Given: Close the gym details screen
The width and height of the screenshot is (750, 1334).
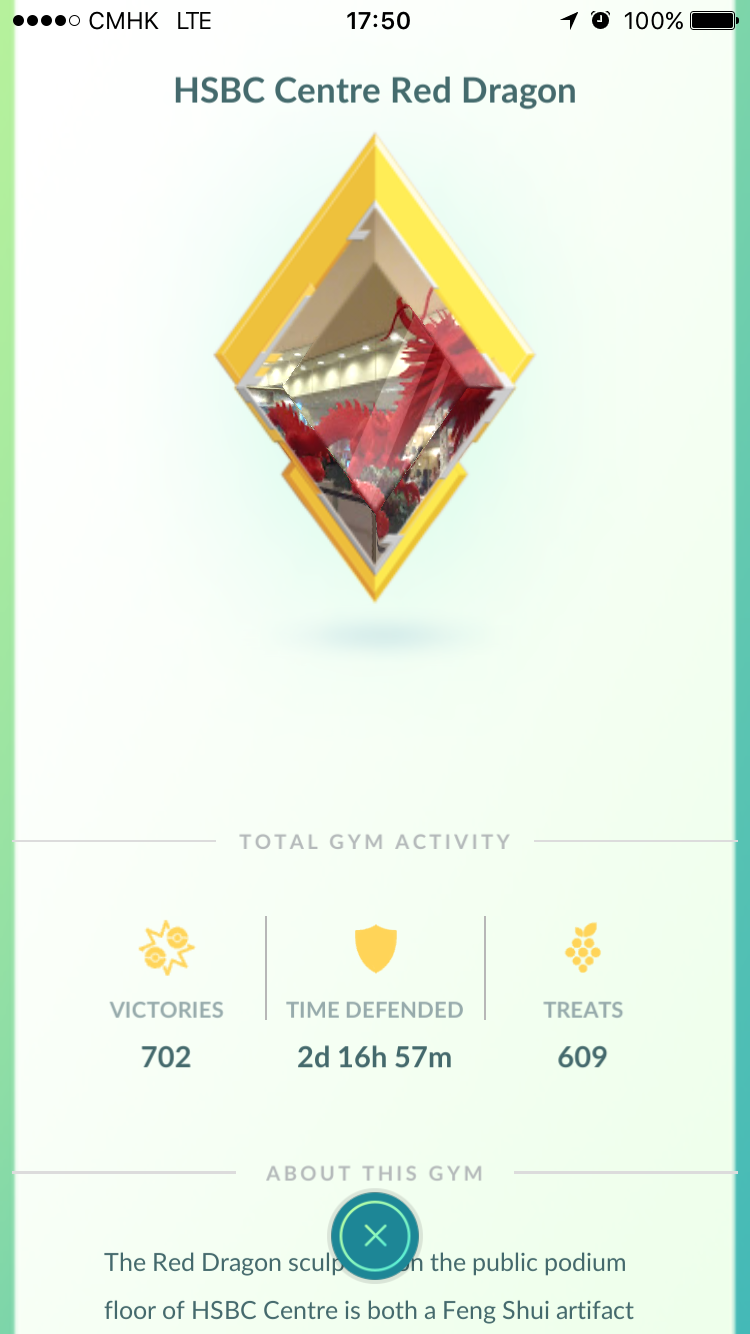Looking at the screenshot, I should 375,1236.
